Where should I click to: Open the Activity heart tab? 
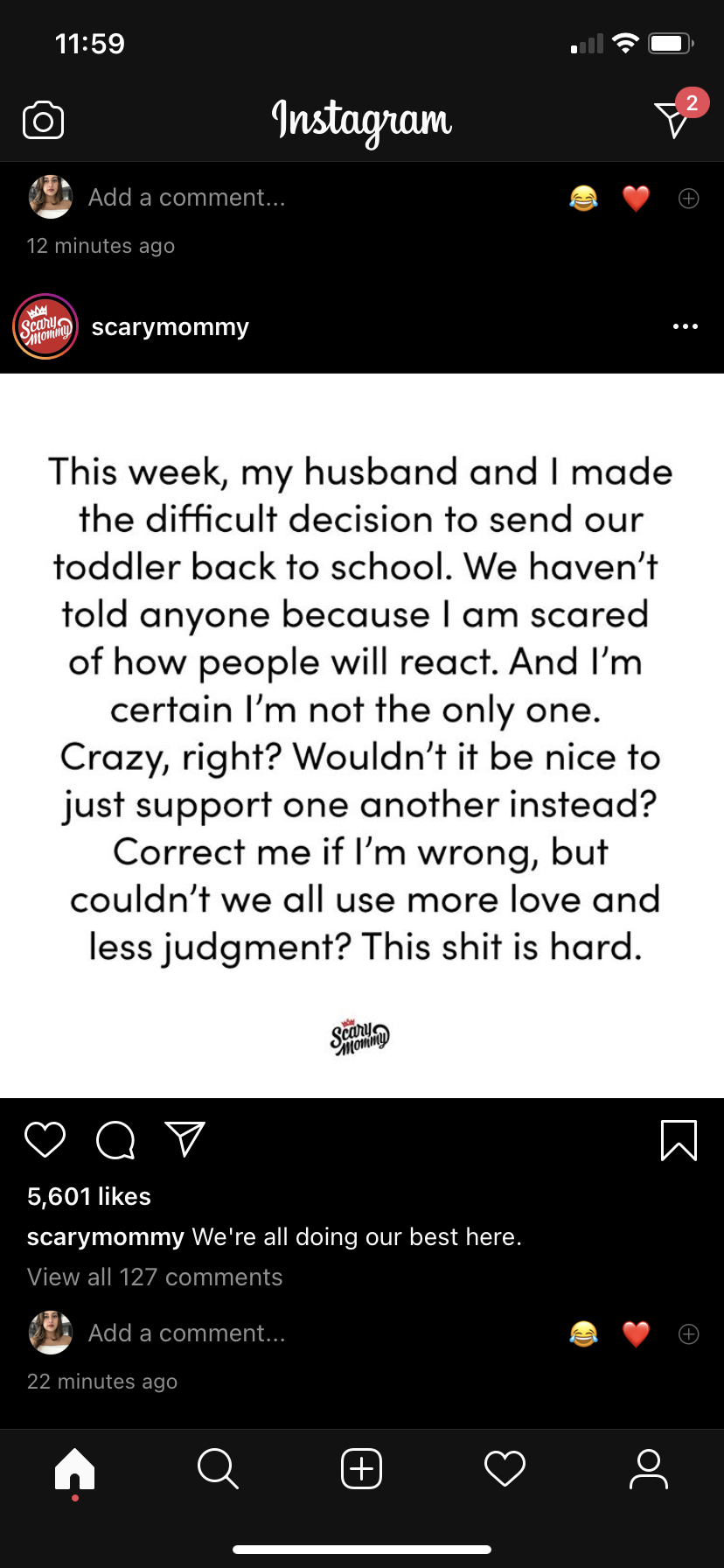[505, 1468]
